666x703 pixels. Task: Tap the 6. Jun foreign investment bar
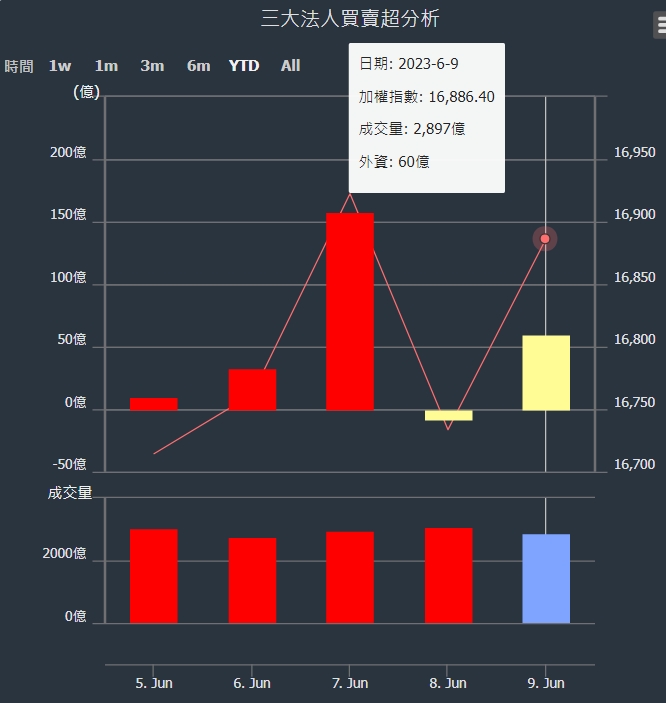pyautogui.click(x=252, y=390)
